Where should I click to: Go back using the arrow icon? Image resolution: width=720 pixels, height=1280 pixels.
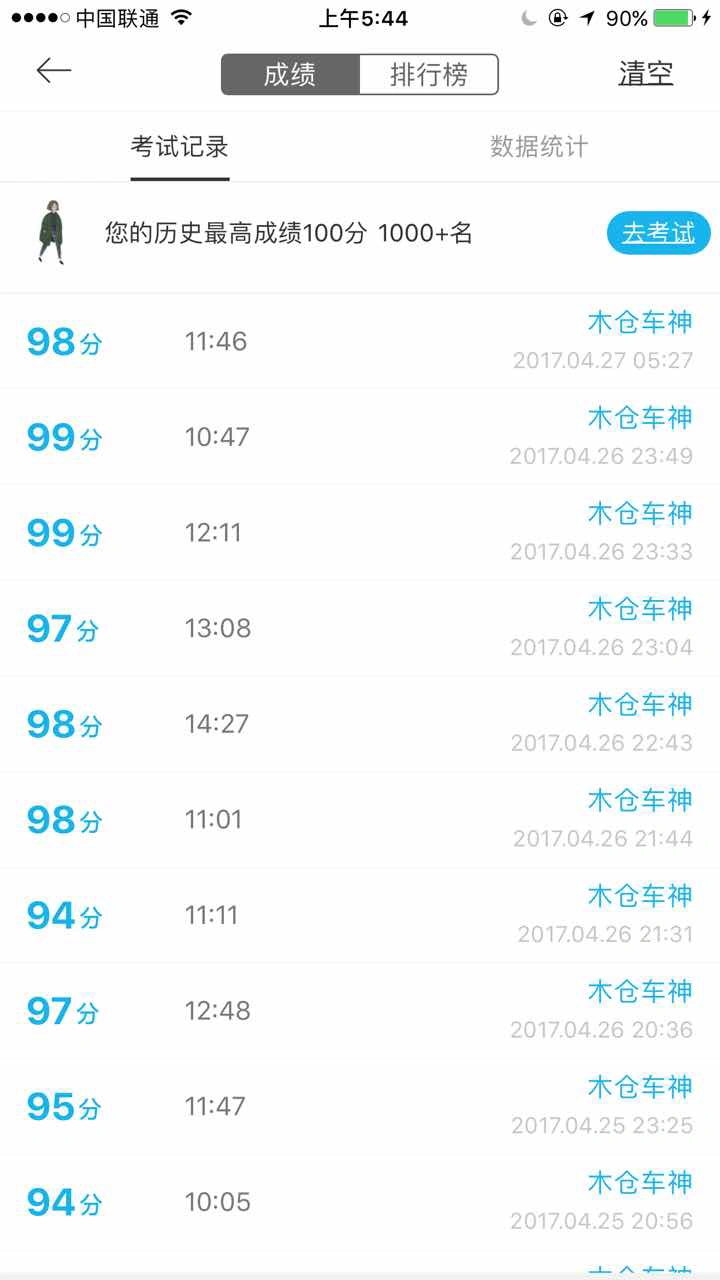point(54,71)
